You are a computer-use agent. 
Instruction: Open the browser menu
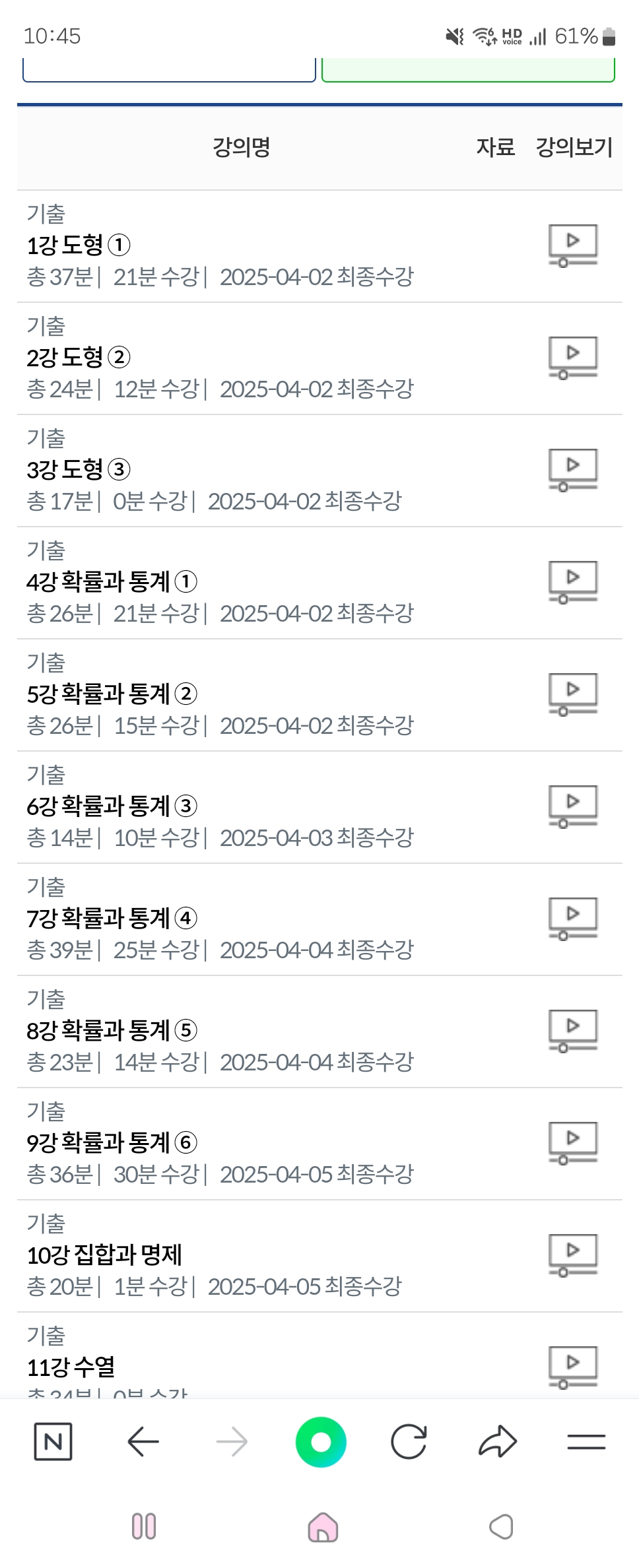click(x=586, y=1442)
